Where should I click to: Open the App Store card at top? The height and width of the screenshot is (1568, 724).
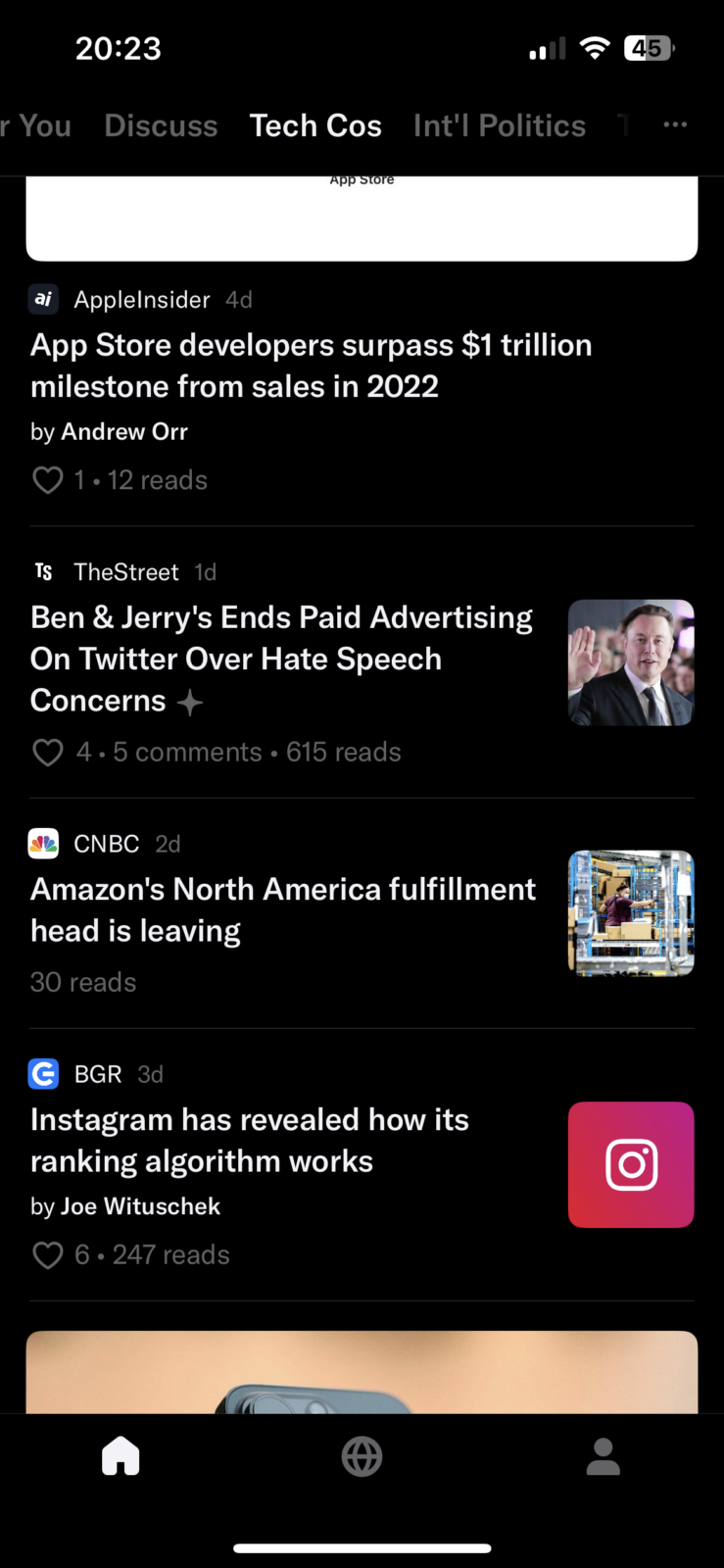(x=362, y=218)
